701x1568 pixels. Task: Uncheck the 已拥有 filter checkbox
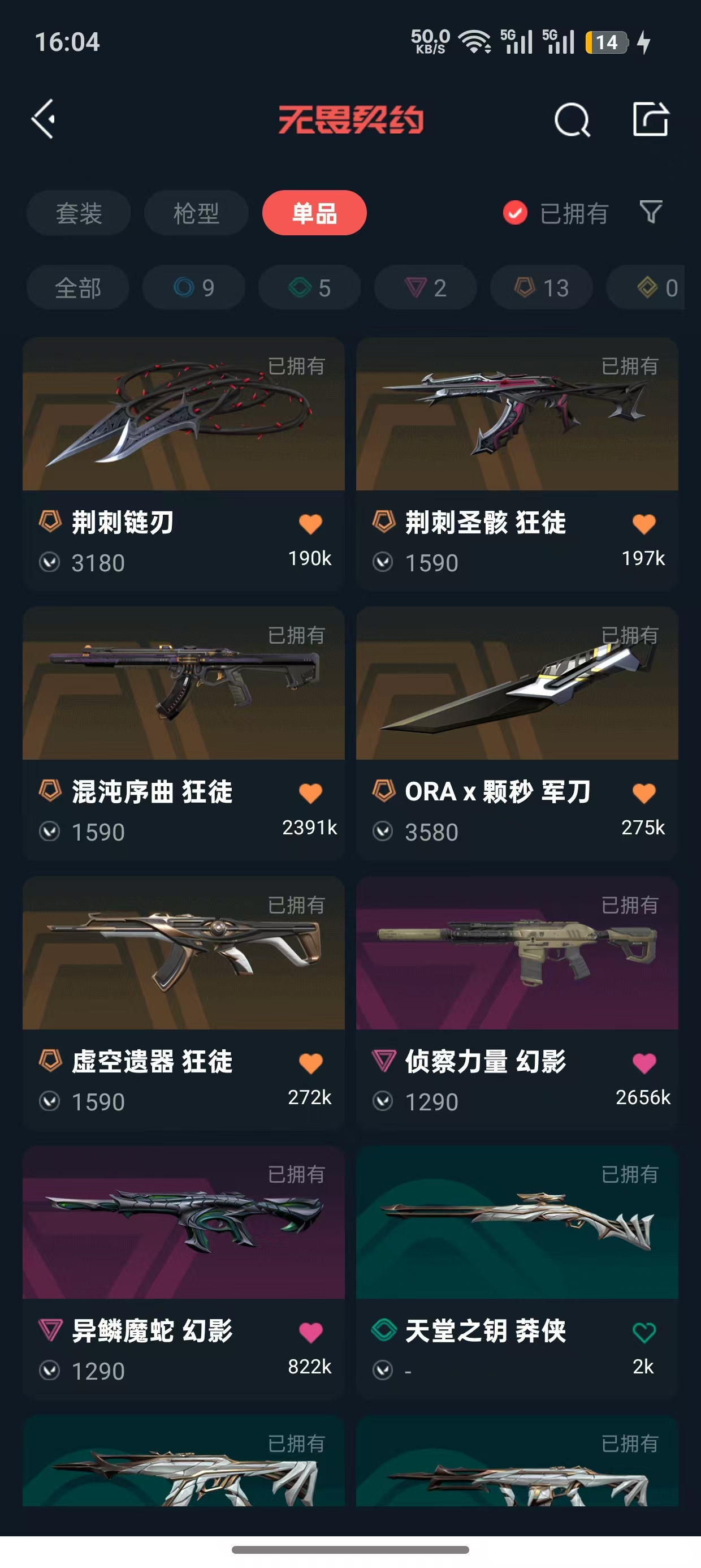tap(515, 213)
